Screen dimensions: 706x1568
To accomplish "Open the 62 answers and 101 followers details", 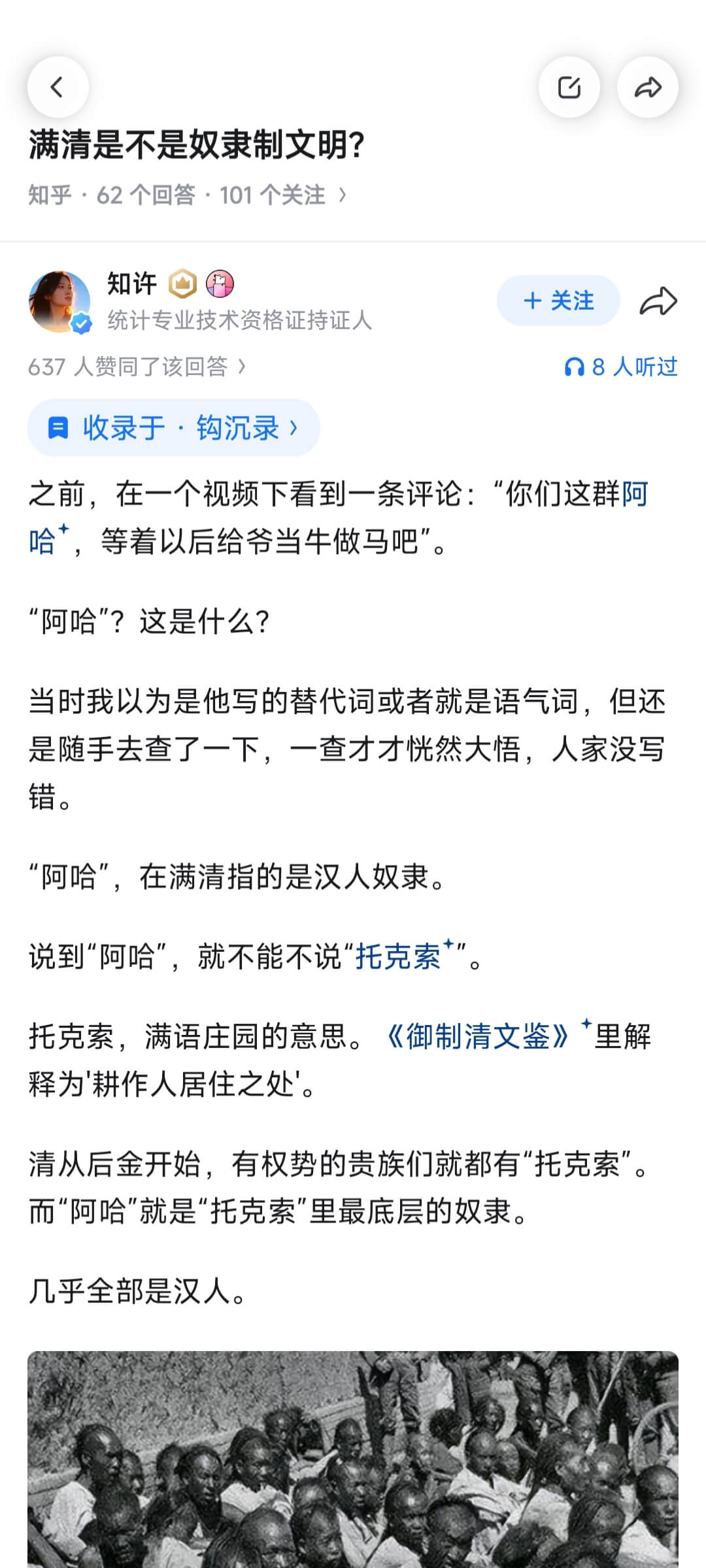I will point(187,195).
